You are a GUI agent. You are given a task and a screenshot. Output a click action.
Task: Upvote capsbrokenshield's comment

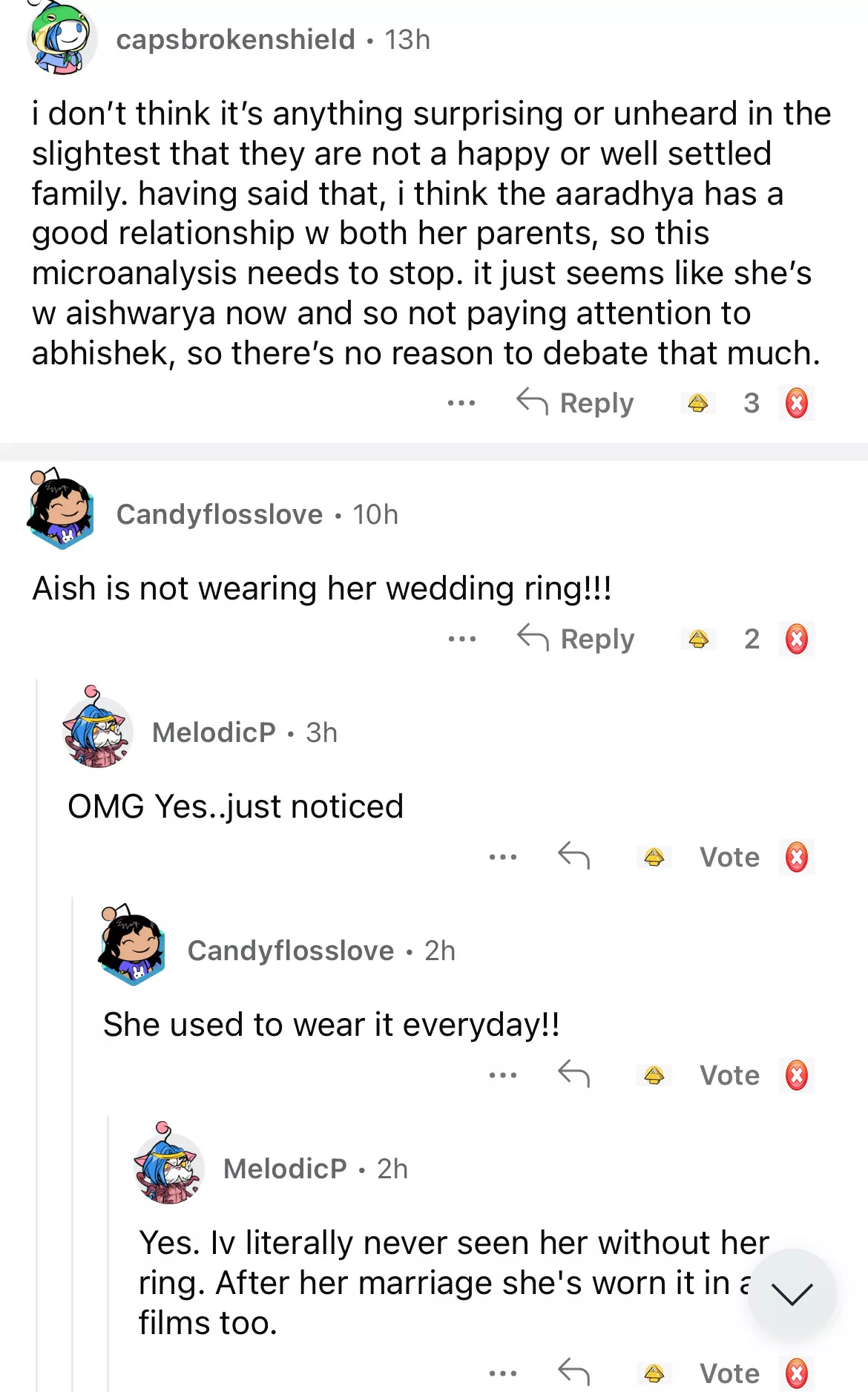pos(698,403)
